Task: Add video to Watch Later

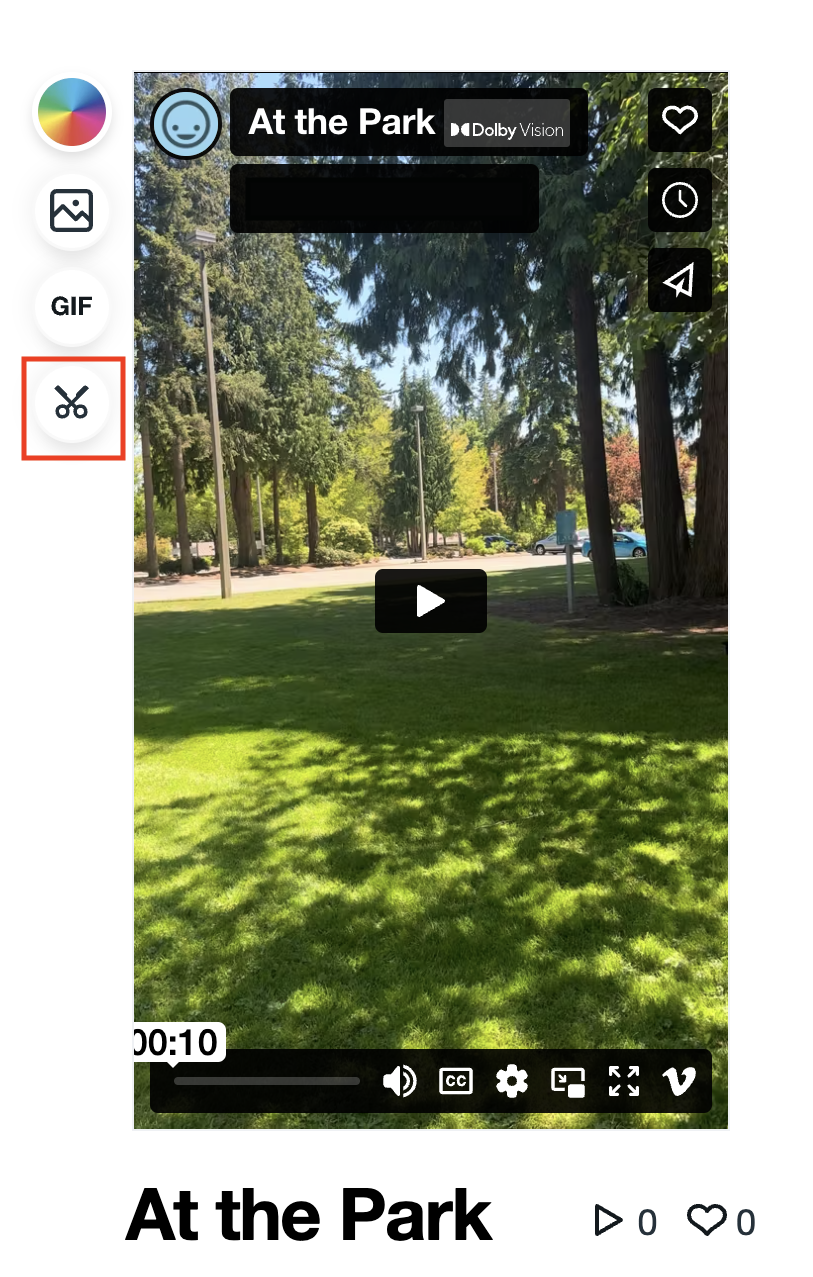Action: click(x=680, y=200)
